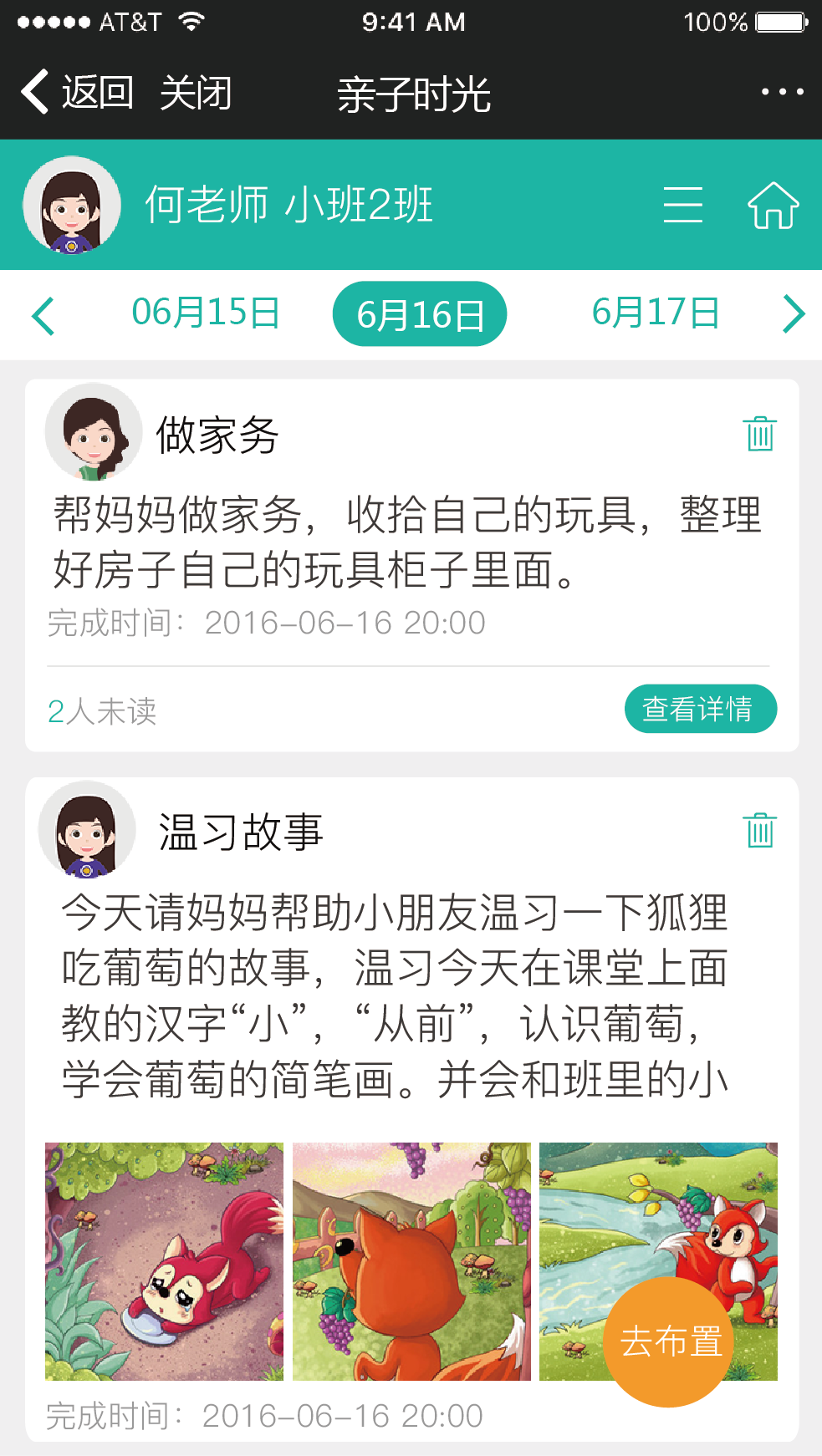Delete the 温习故事 task
Viewport: 822px width, 1456px height.
pyautogui.click(x=760, y=831)
